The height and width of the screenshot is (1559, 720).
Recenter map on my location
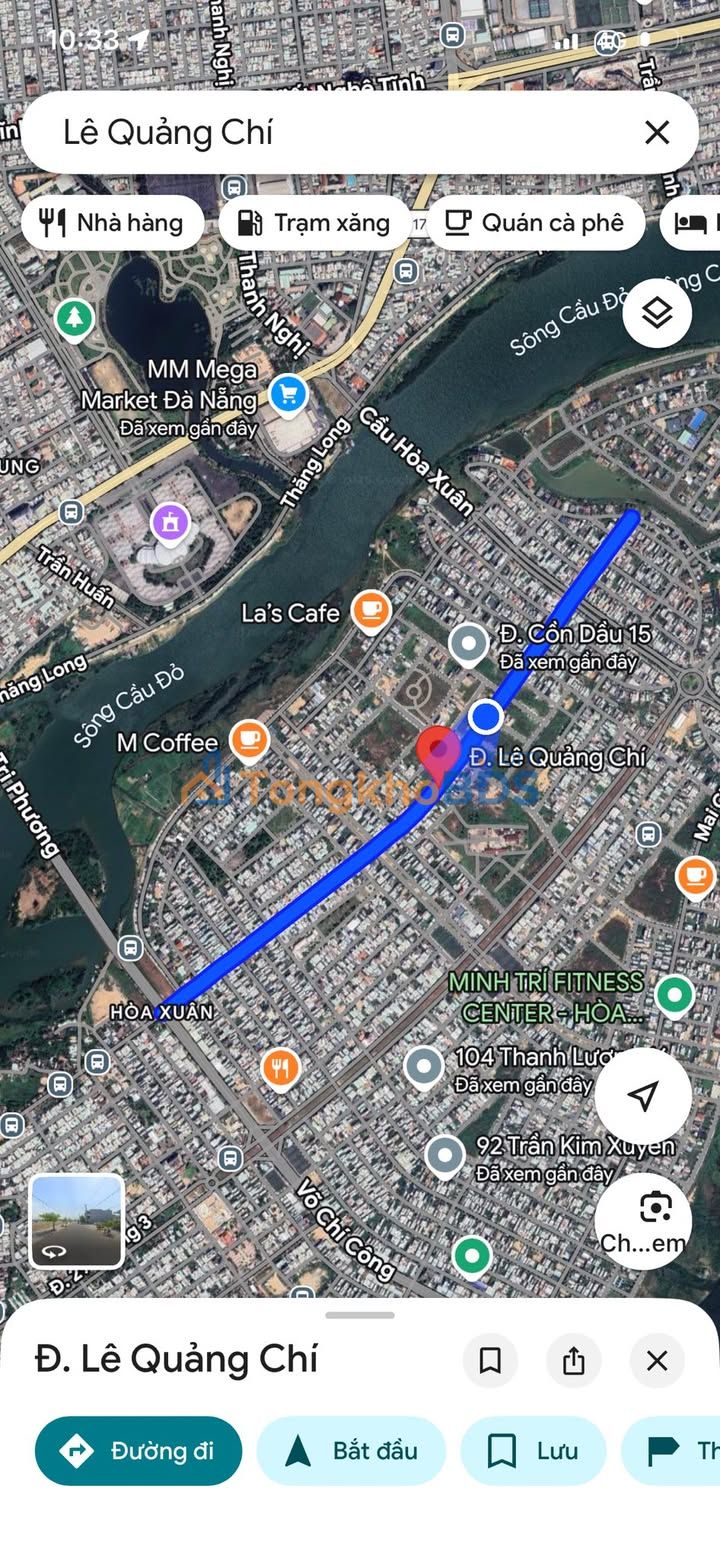[x=643, y=1095]
